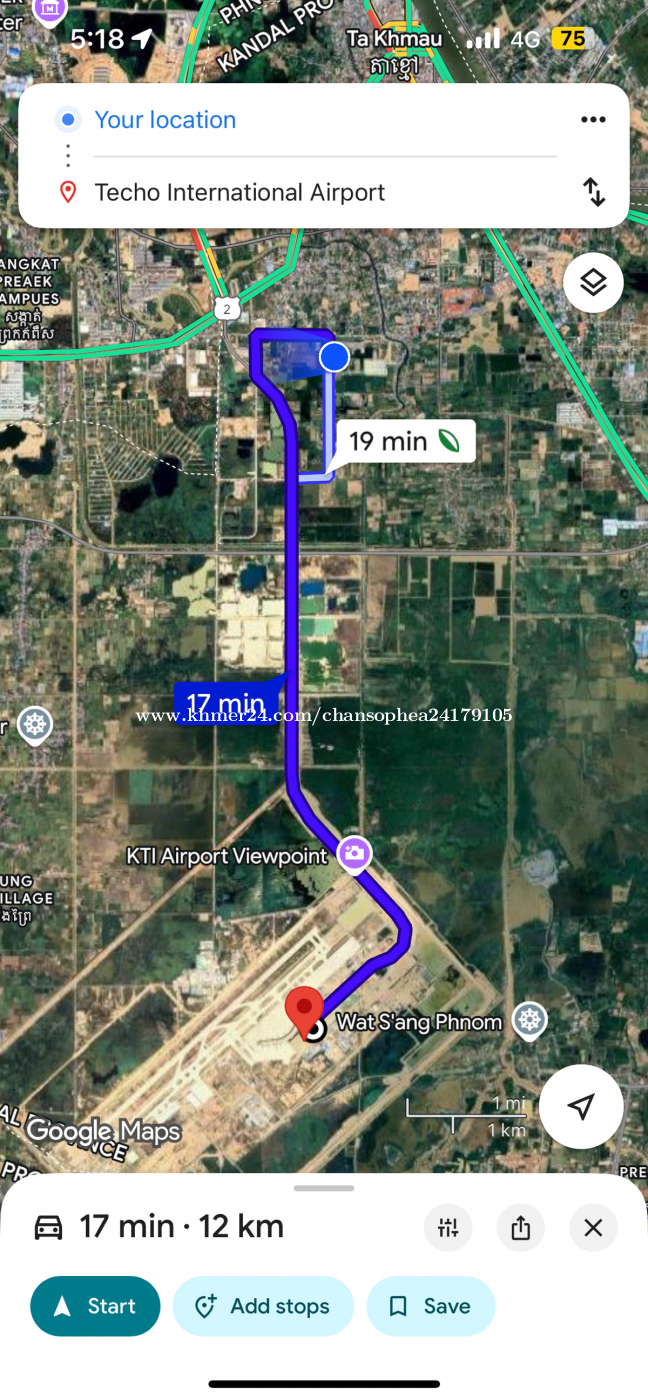Open the three-dot route options menu
Screen dimensions: 648x1400
(593, 120)
